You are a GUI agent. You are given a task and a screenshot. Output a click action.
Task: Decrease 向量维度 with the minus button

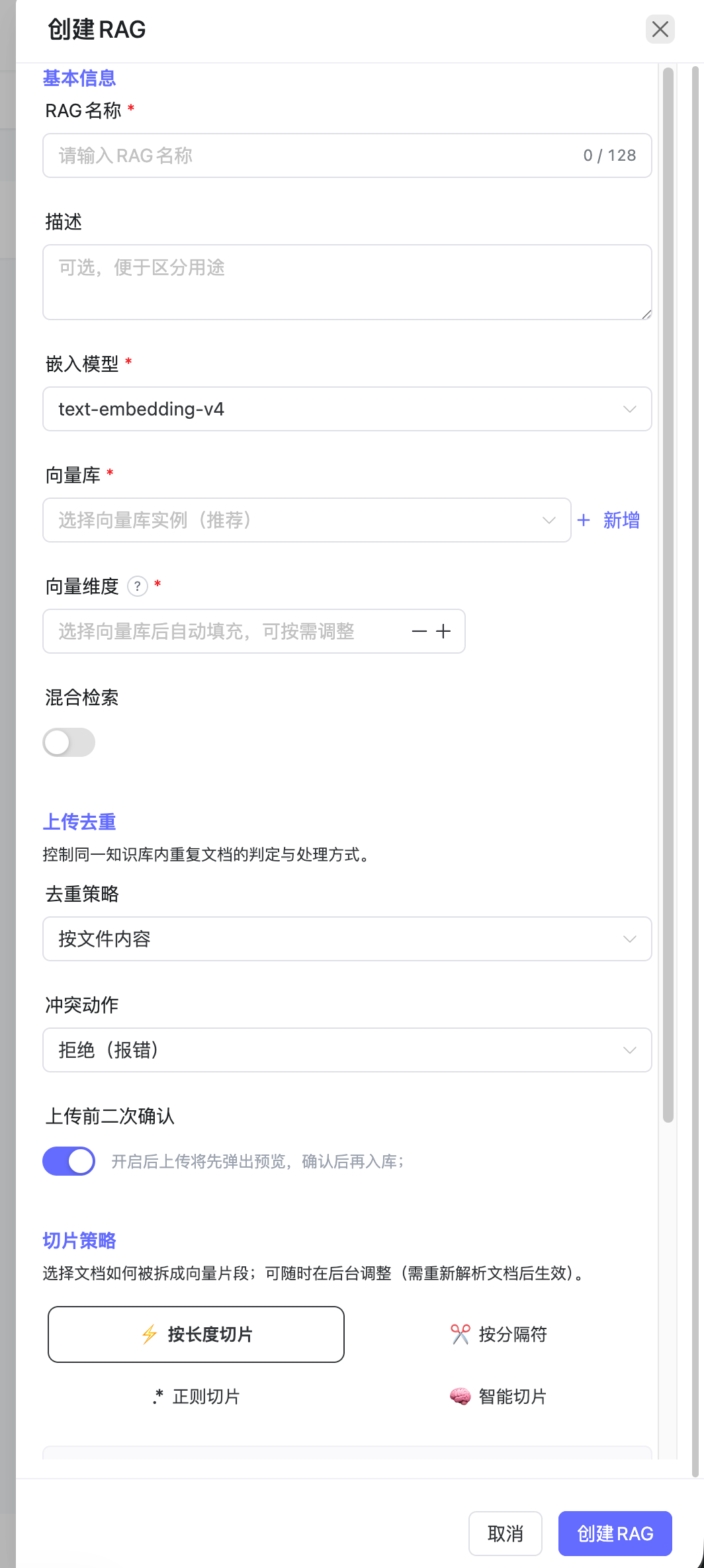[419, 632]
